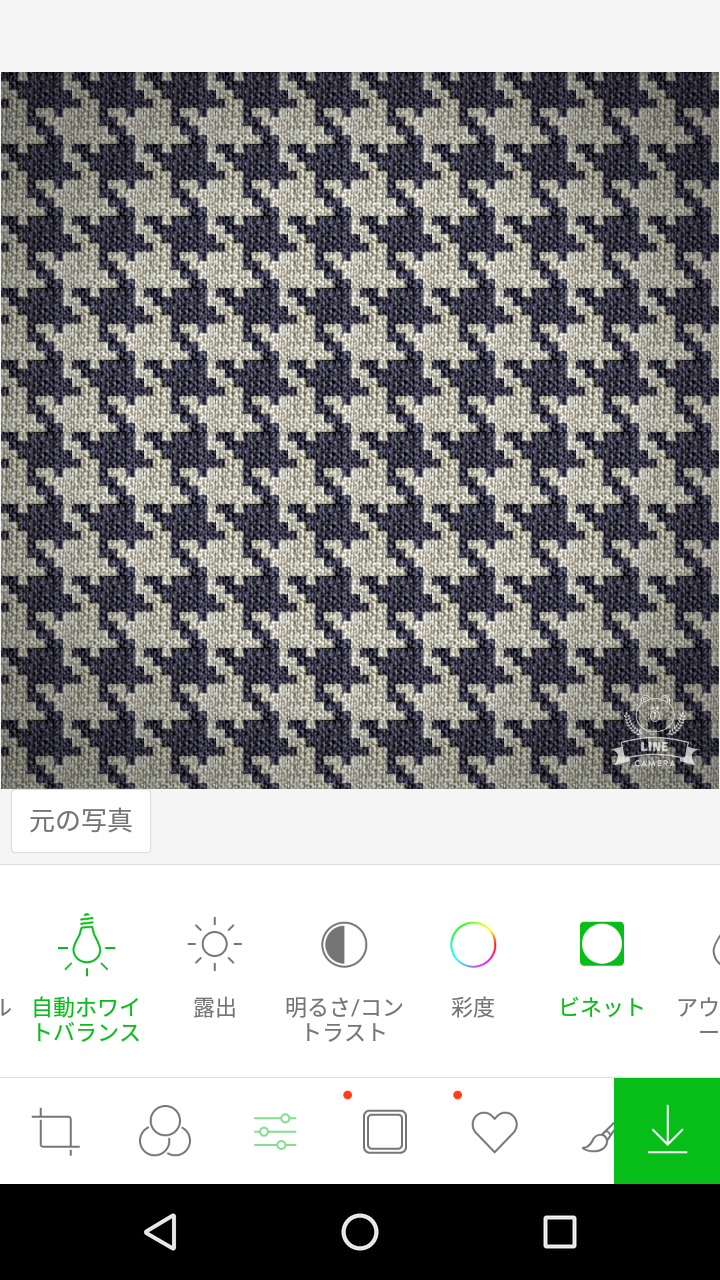Screen dimensions: 720x1280
Task: Switch to the heart stickers tab
Action: pos(494,1131)
